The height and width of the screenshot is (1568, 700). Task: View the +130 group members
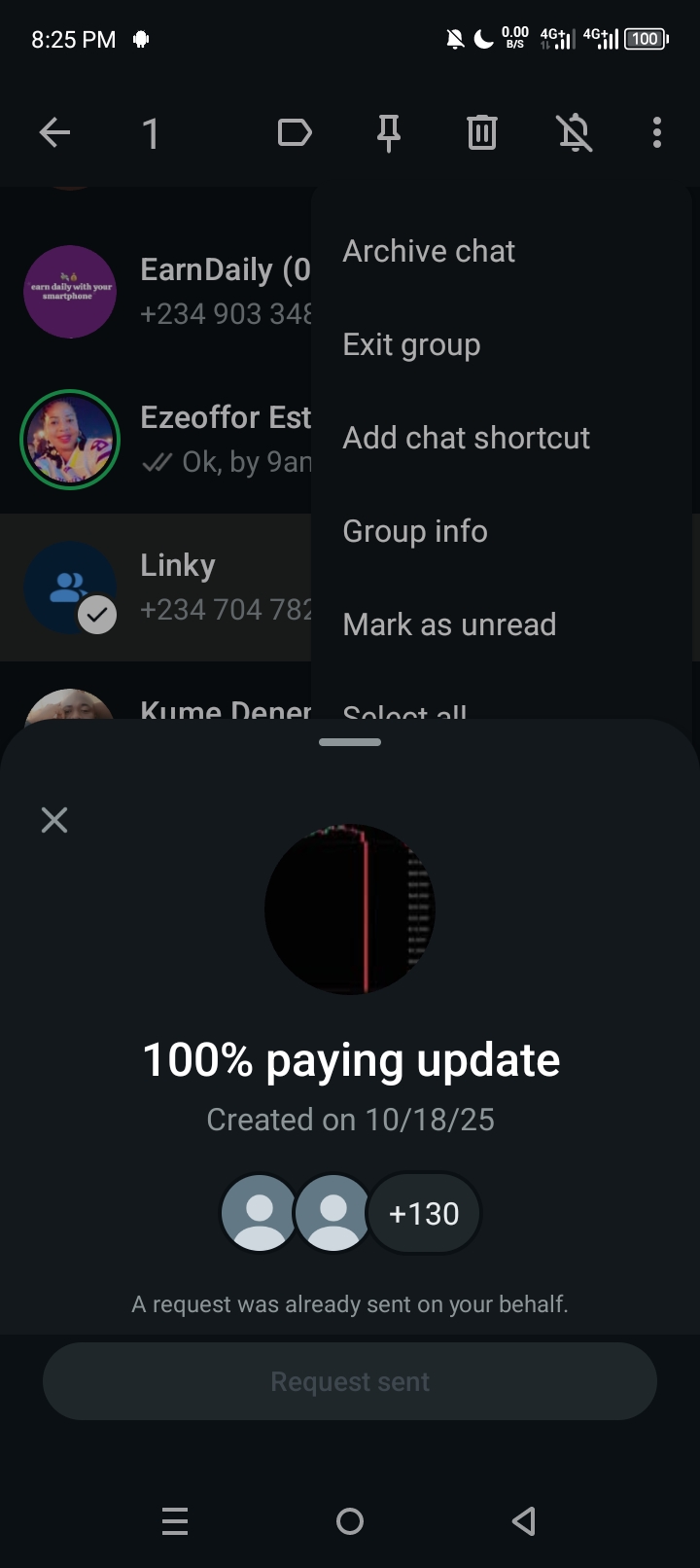[424, 1214]
